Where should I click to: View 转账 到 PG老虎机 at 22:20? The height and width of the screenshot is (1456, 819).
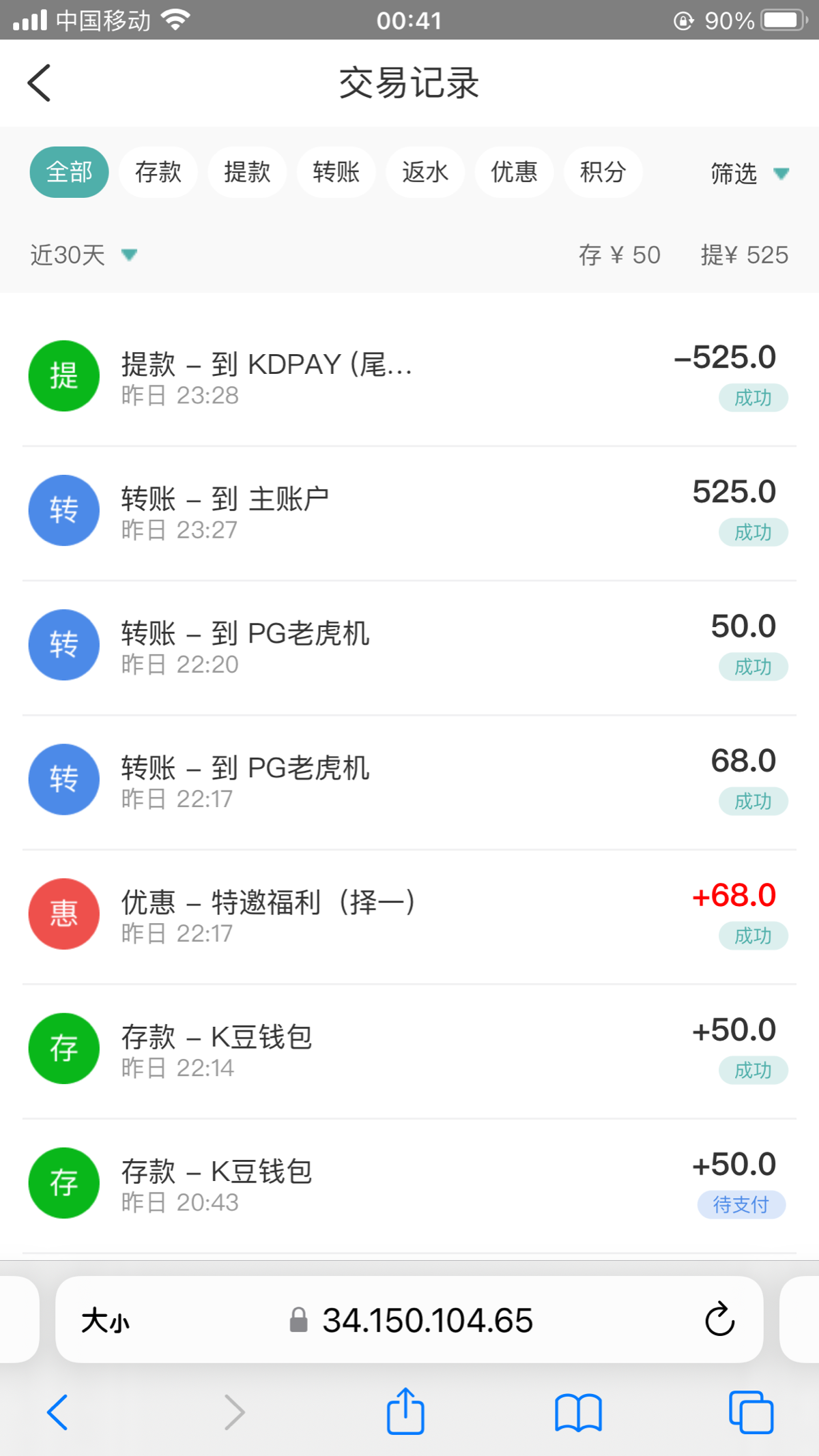pos(409,645)
